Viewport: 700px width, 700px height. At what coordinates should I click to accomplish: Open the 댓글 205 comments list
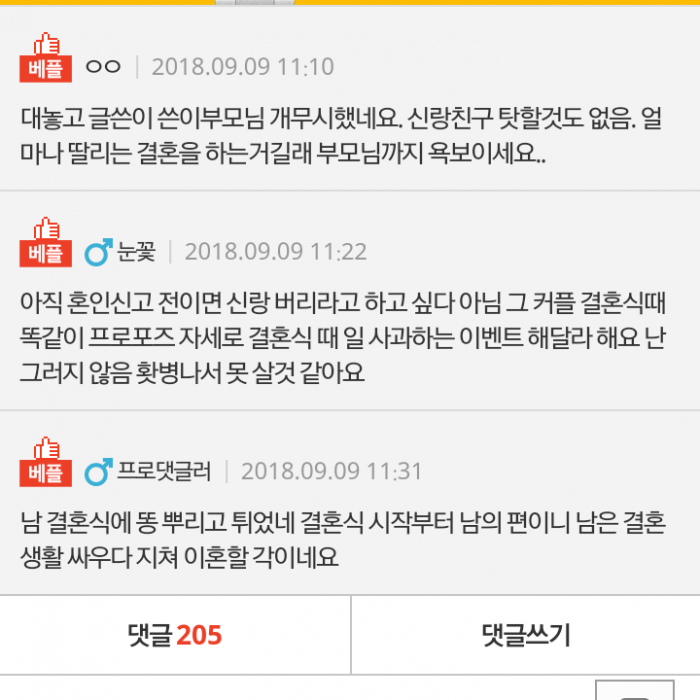click(175, 635)
